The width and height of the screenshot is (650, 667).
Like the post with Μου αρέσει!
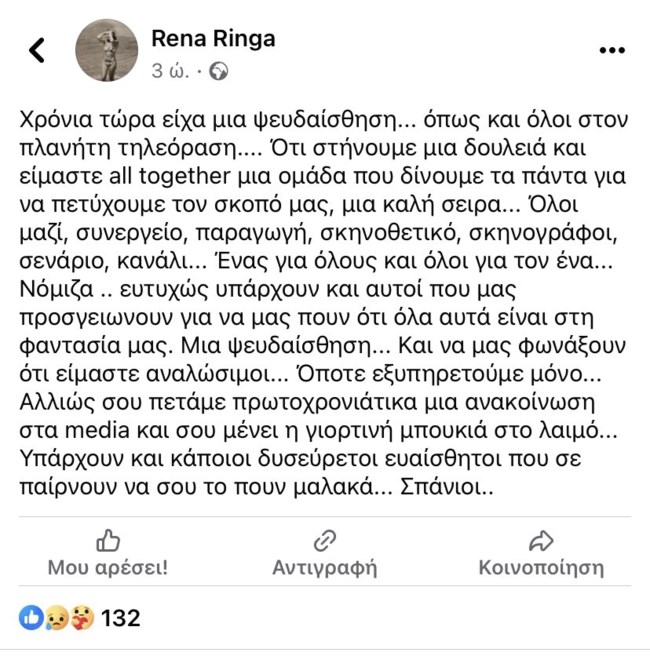click(107, 555)
